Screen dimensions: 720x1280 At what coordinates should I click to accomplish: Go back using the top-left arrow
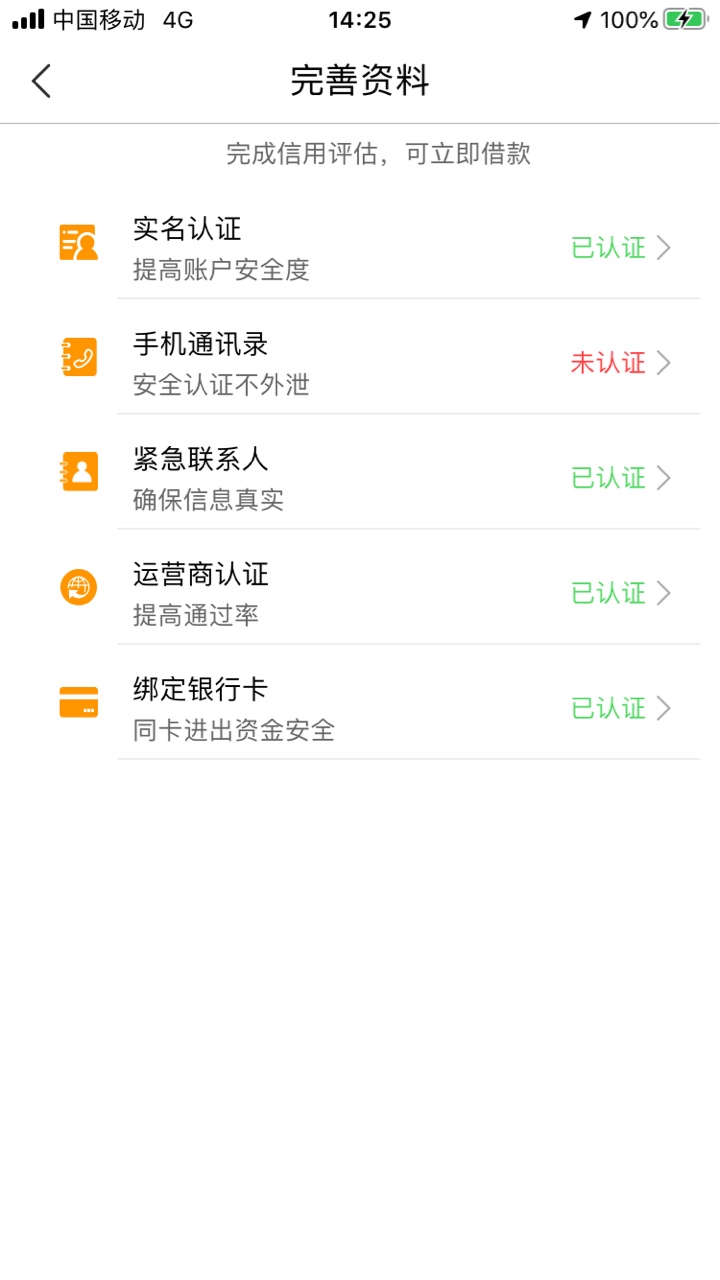click(x=41, y=81)
